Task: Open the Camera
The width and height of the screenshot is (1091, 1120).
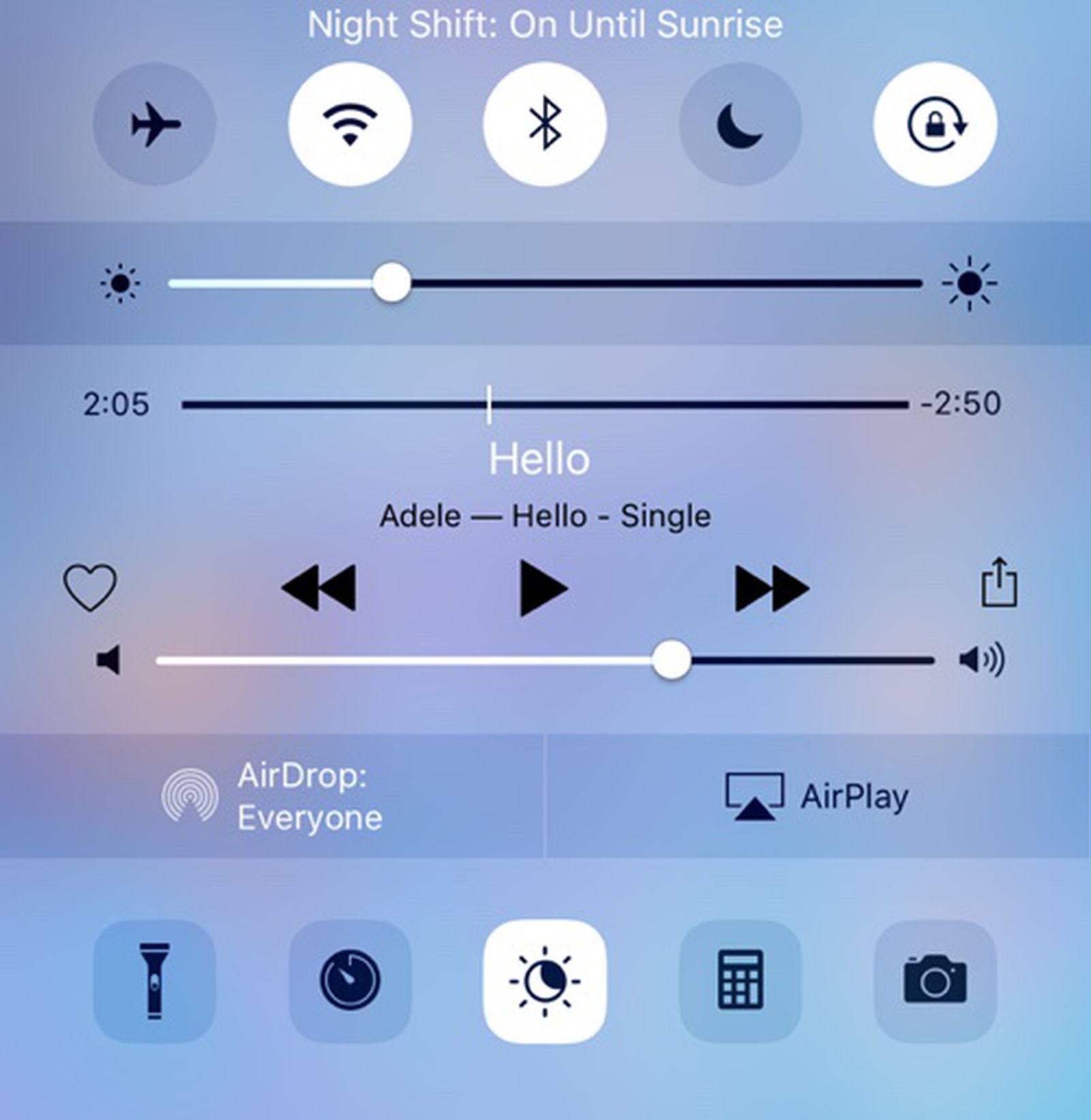Action: pos(935,981)
